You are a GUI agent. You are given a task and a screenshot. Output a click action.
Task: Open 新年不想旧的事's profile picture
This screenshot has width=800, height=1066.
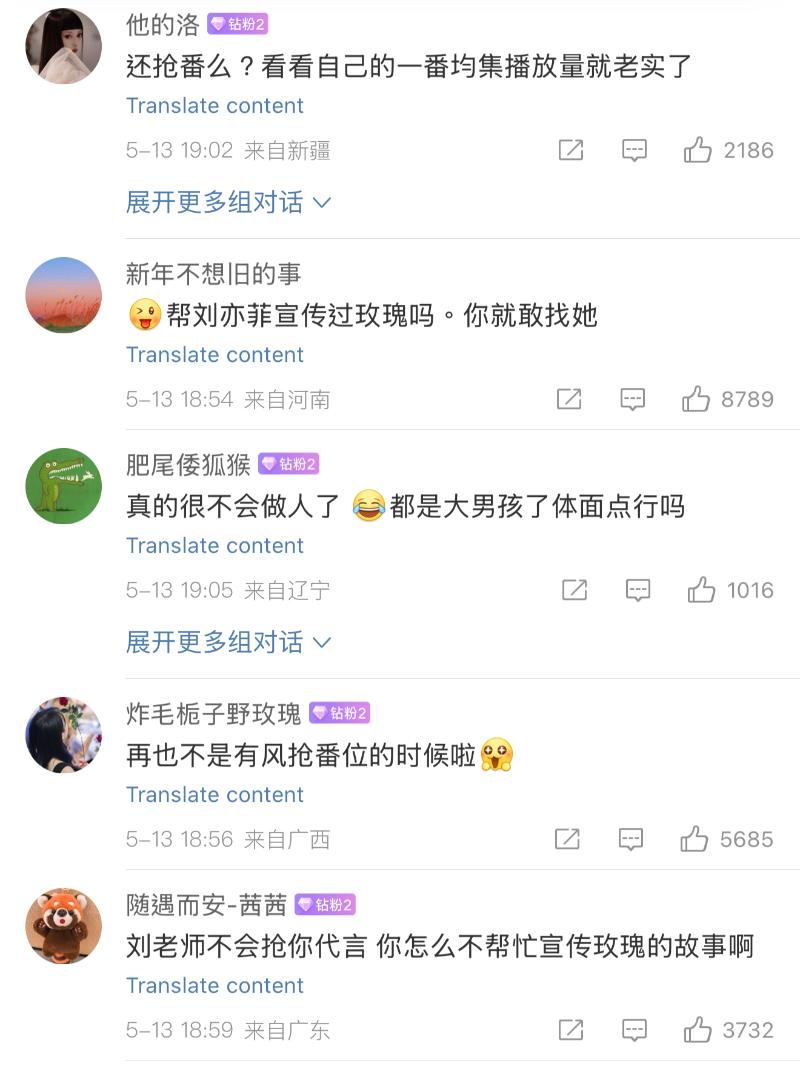click(63, 295)
